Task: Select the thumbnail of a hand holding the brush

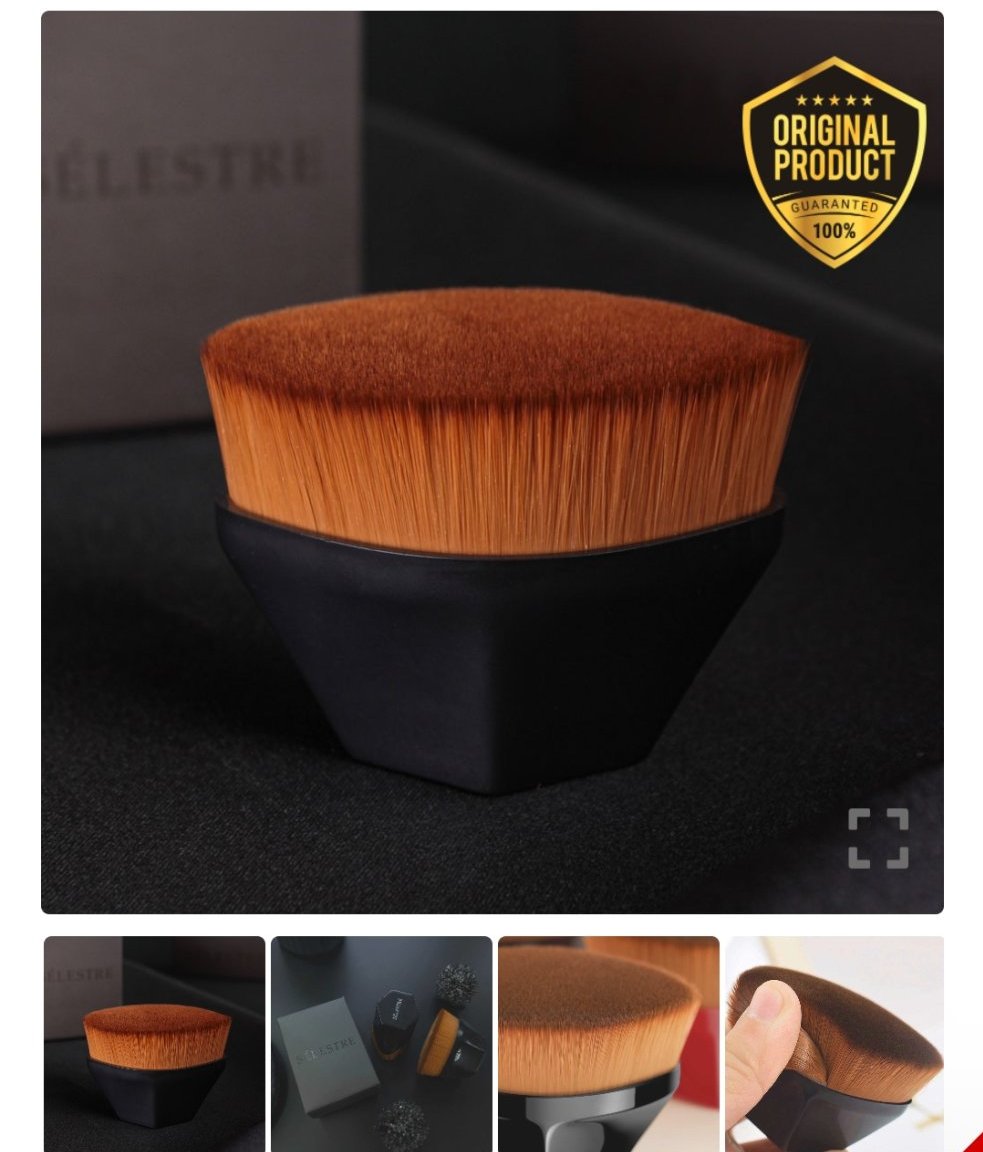Action: pos(834,1043)
